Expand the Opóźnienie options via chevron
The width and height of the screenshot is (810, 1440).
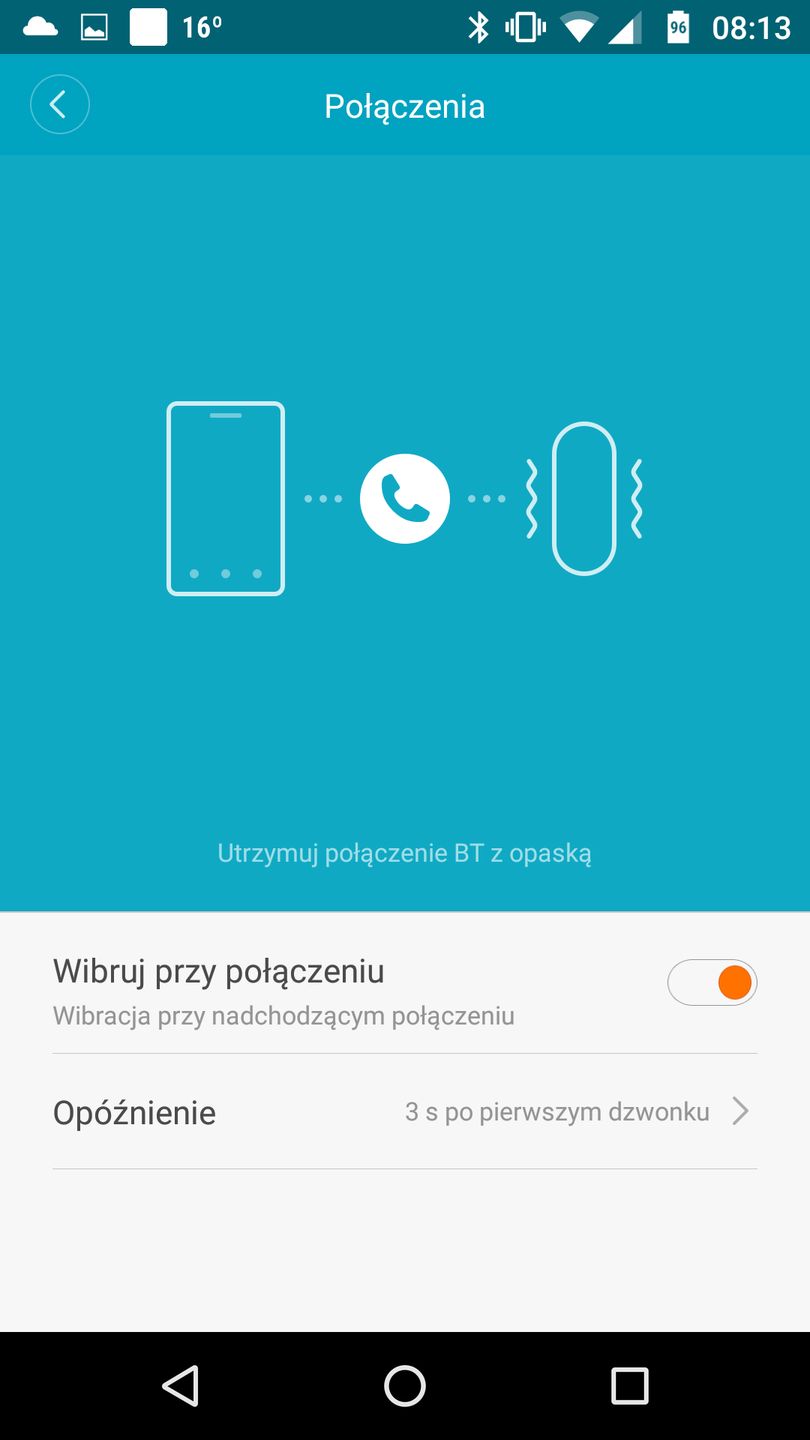point(740,1110)
